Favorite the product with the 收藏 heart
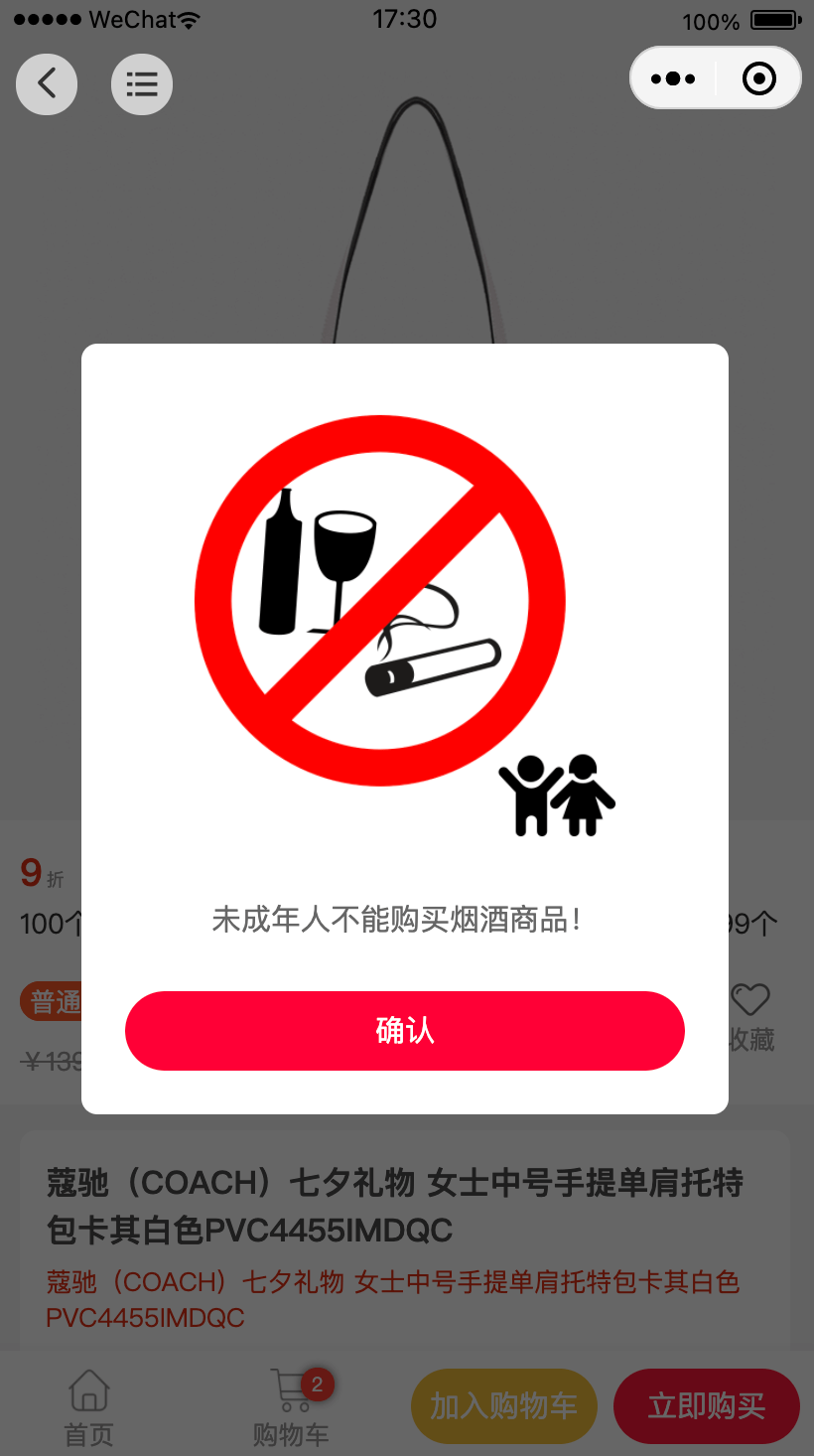 [x=750, y=1015]
